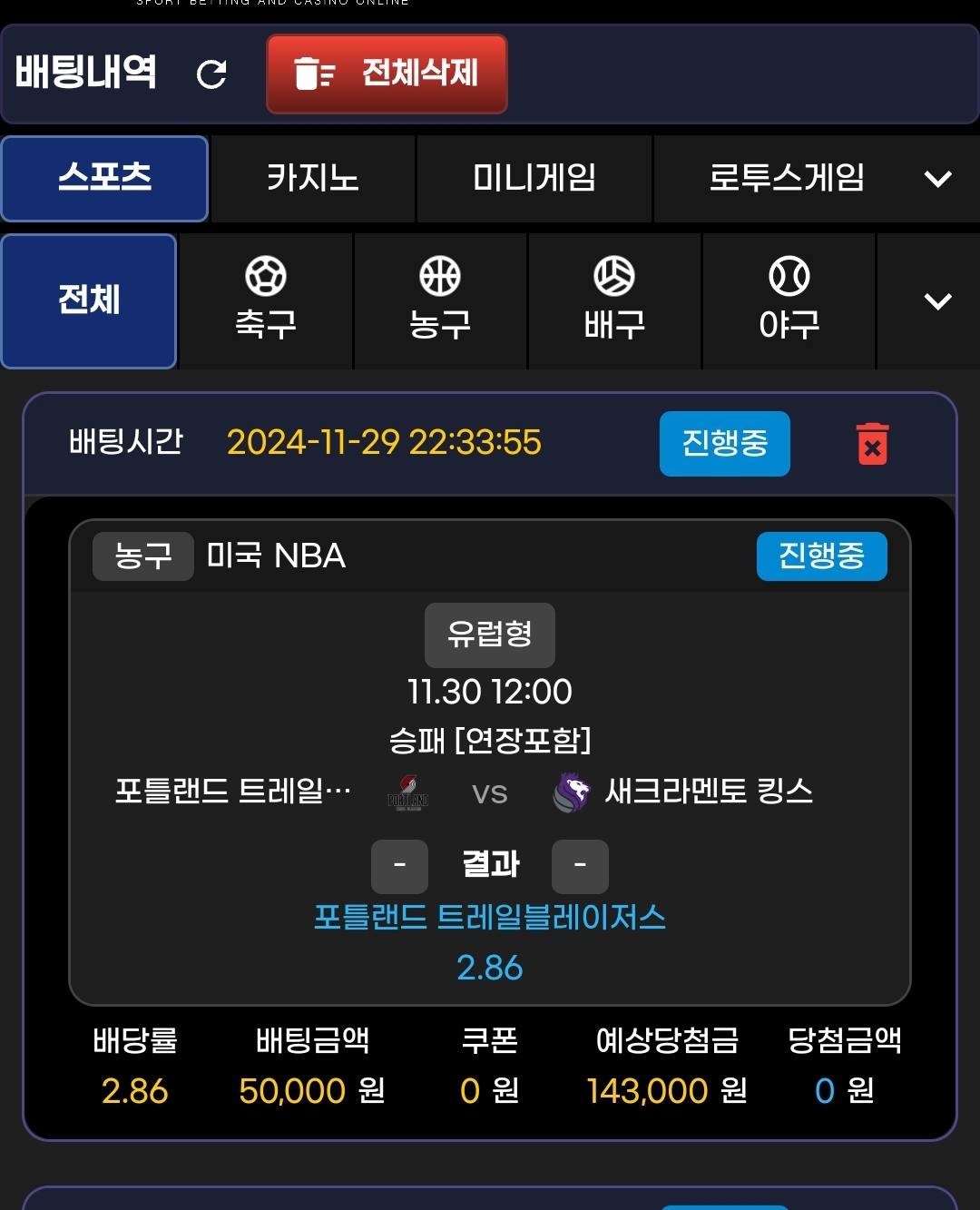The width and height of the screenshot is (980, 1210).
Task: Filter bets by 야구
Action: 789,301
